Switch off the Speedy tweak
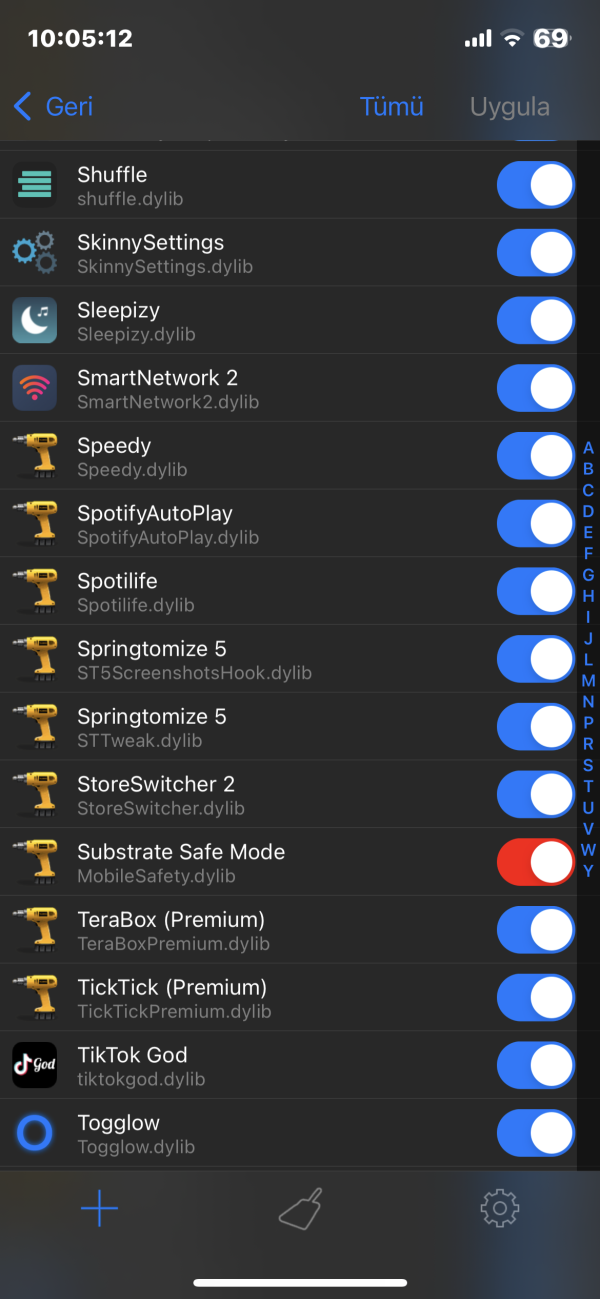 (x=535, y=457)
